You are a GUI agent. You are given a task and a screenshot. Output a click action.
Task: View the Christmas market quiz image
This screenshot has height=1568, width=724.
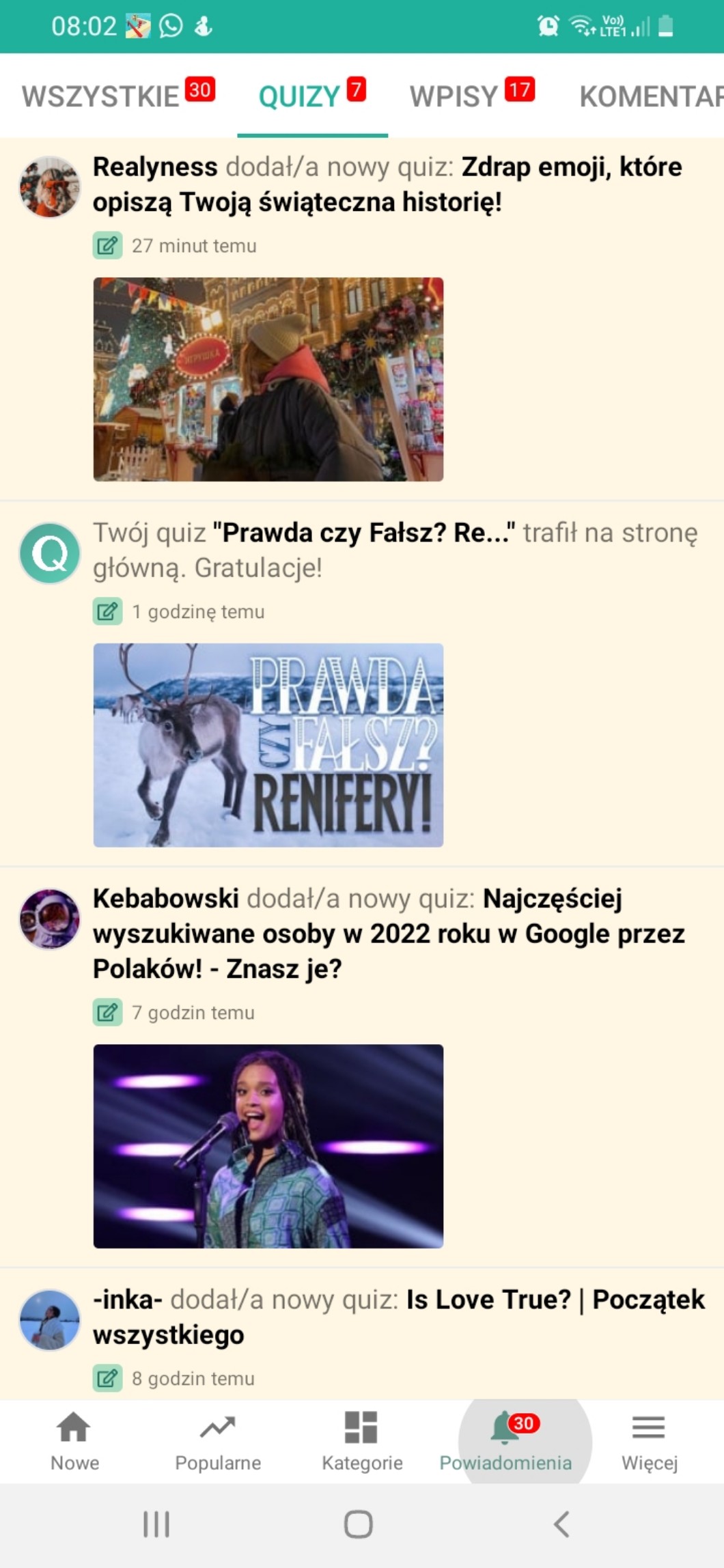[x=268, y=379]
